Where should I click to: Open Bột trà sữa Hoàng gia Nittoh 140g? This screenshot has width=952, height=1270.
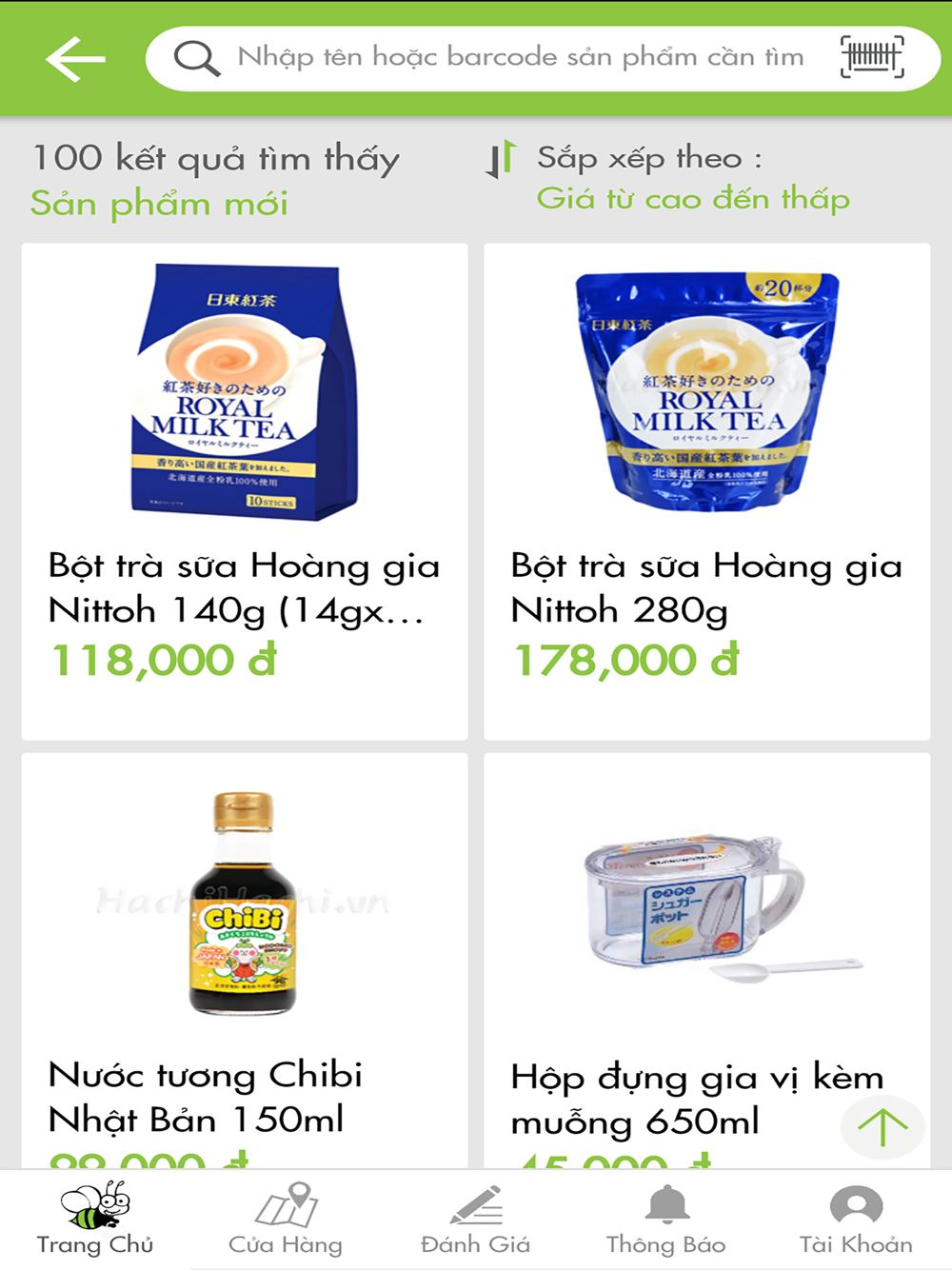click(245, 490)
